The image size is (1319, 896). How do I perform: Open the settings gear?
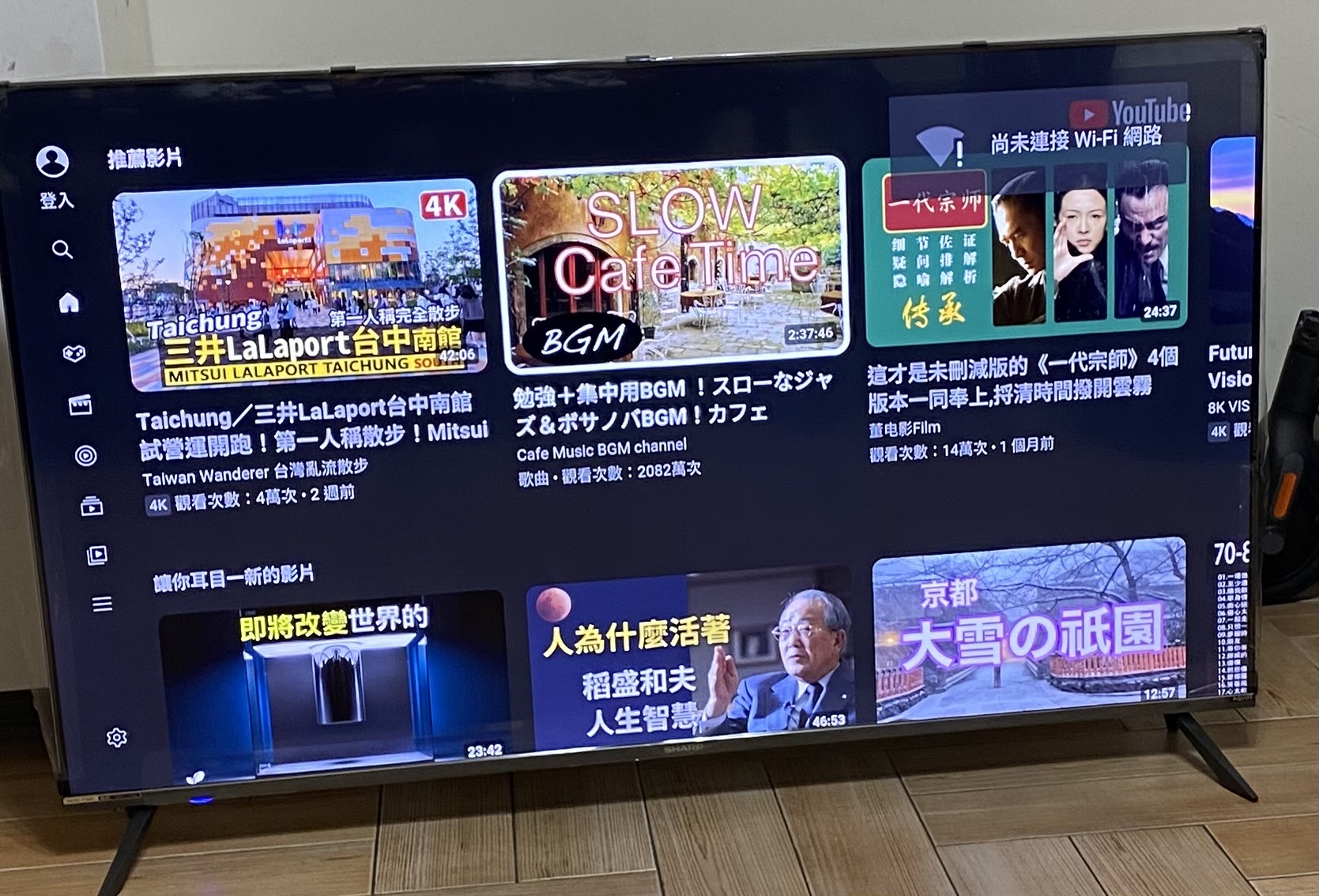click(x=117, y=737)
